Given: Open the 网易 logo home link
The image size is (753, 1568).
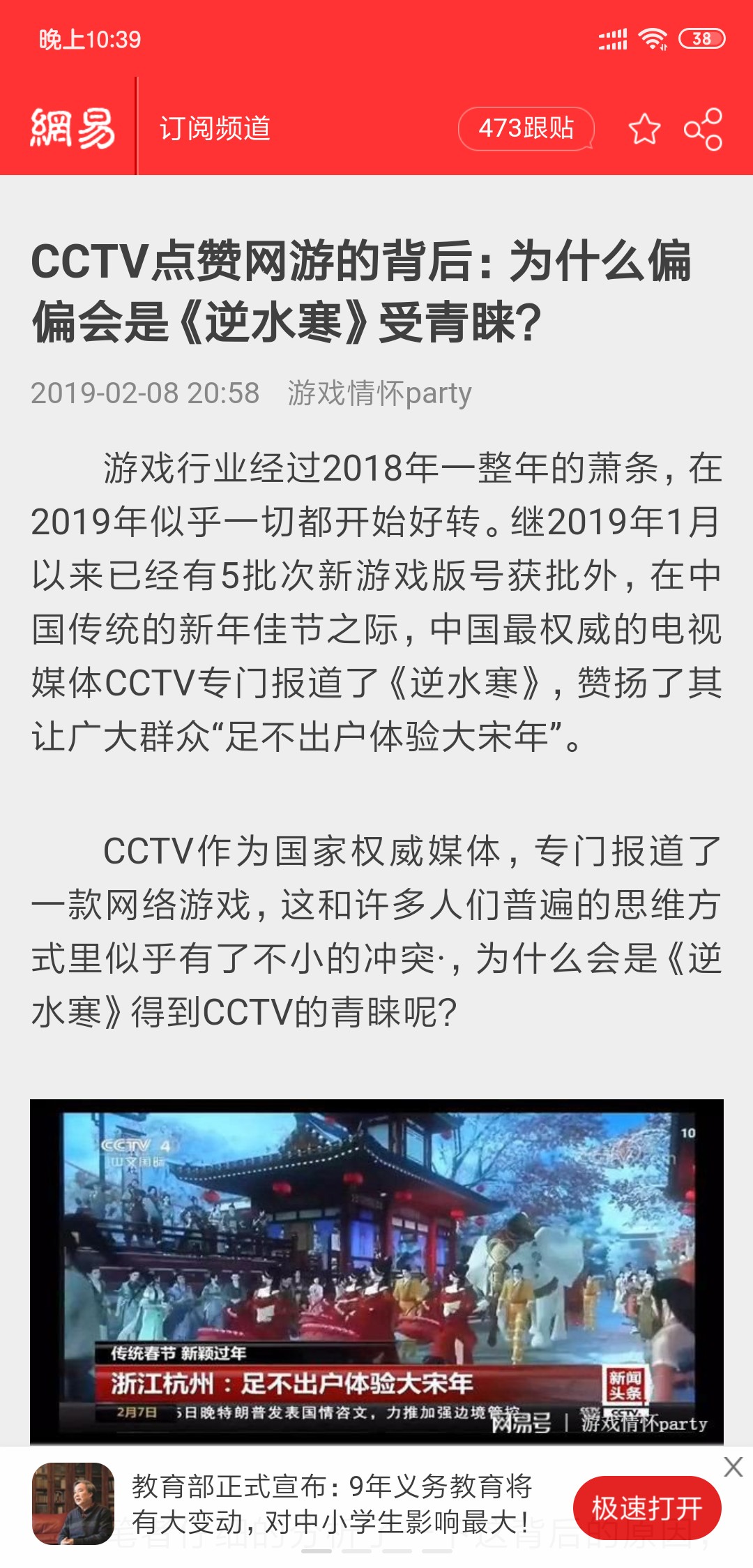Looking at the screenshot, I should 72,128.
